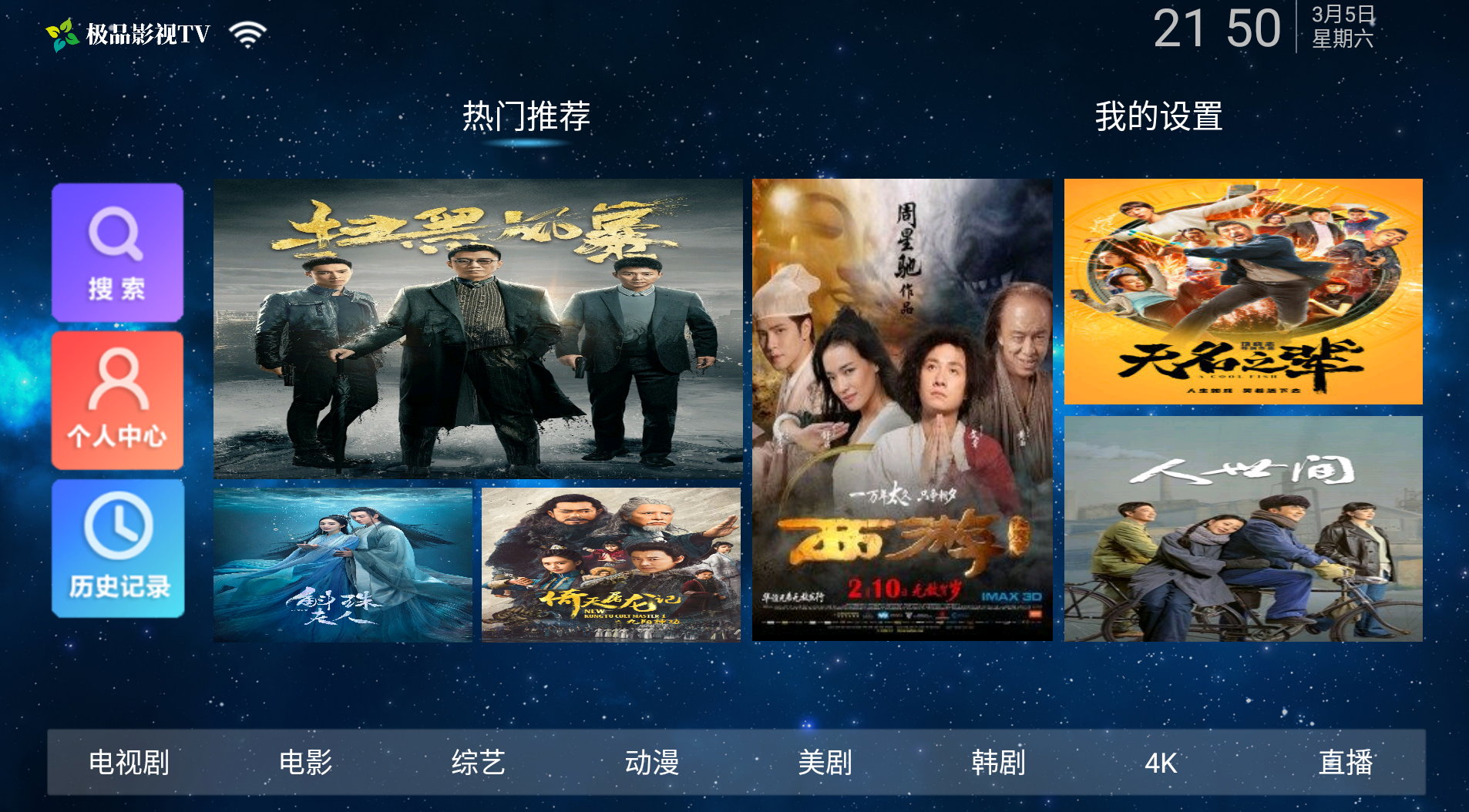The image size is (1469, 812).
Task: Switch to 热门推荐 tab
Action: 526,116
